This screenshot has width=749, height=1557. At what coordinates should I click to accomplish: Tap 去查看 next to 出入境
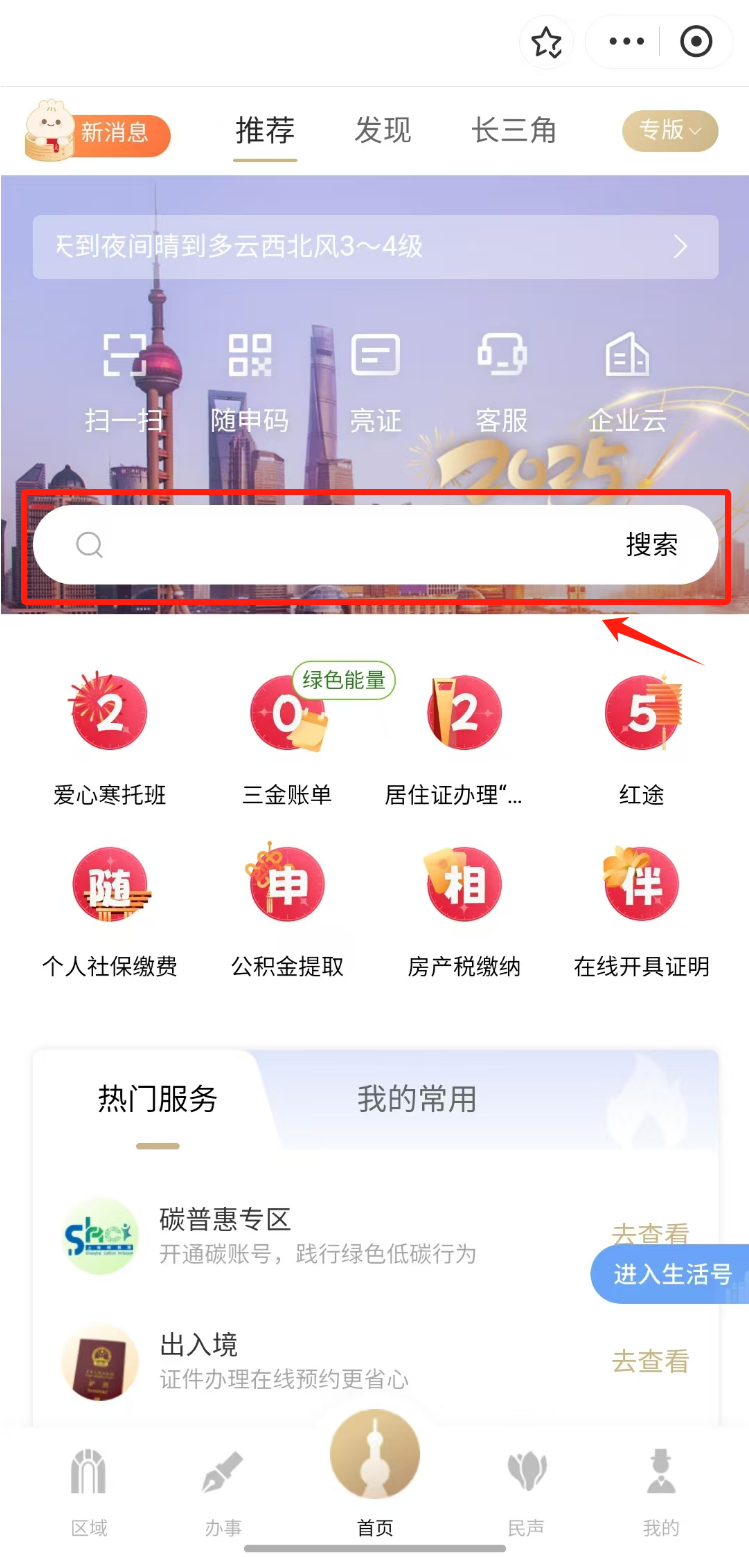coord(650,1362)
